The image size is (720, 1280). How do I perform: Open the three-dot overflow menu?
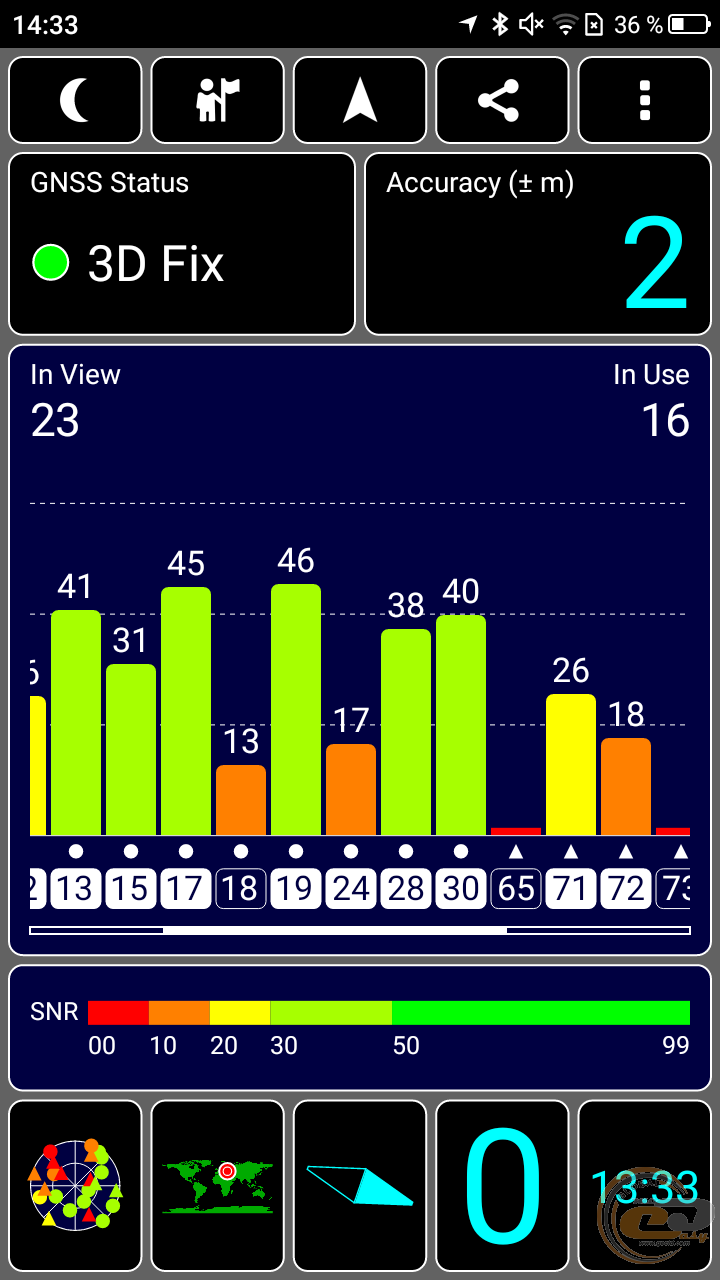click(x=644, y=101)
